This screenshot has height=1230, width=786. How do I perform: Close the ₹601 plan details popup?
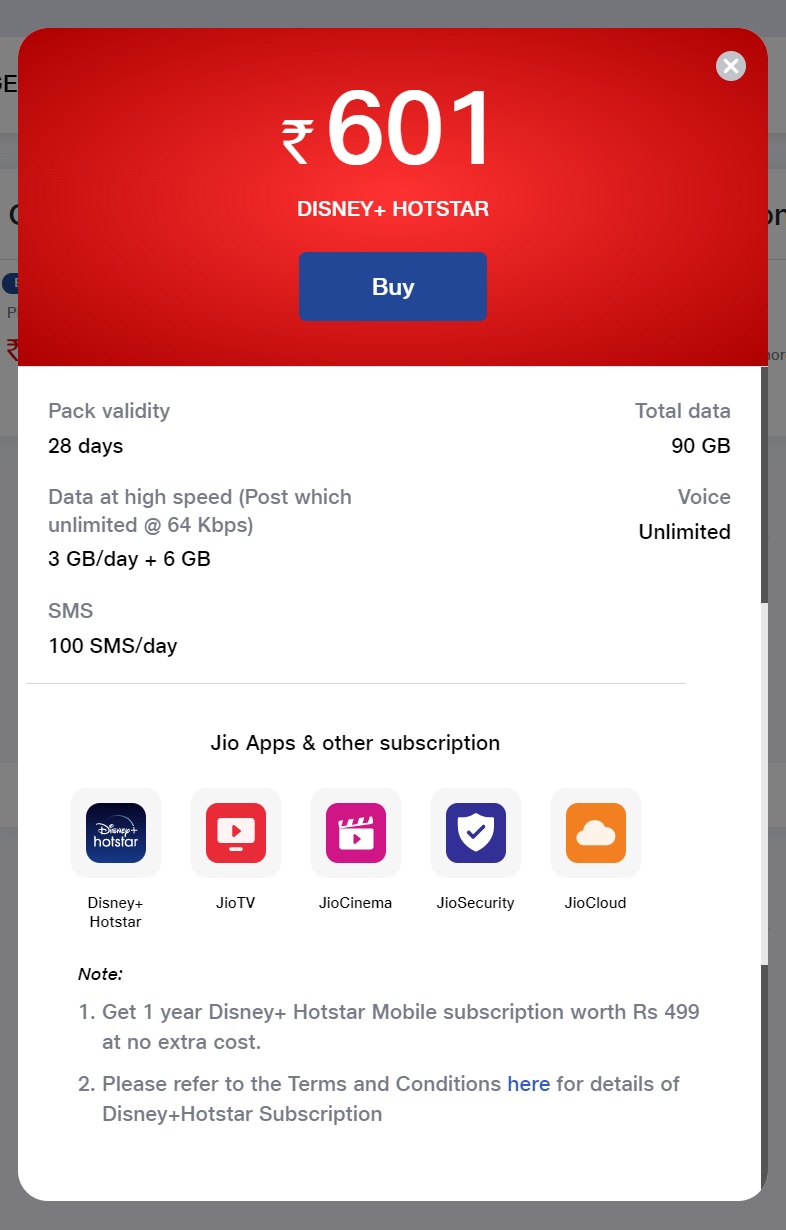pyautogui.click(x=731, y=66)
